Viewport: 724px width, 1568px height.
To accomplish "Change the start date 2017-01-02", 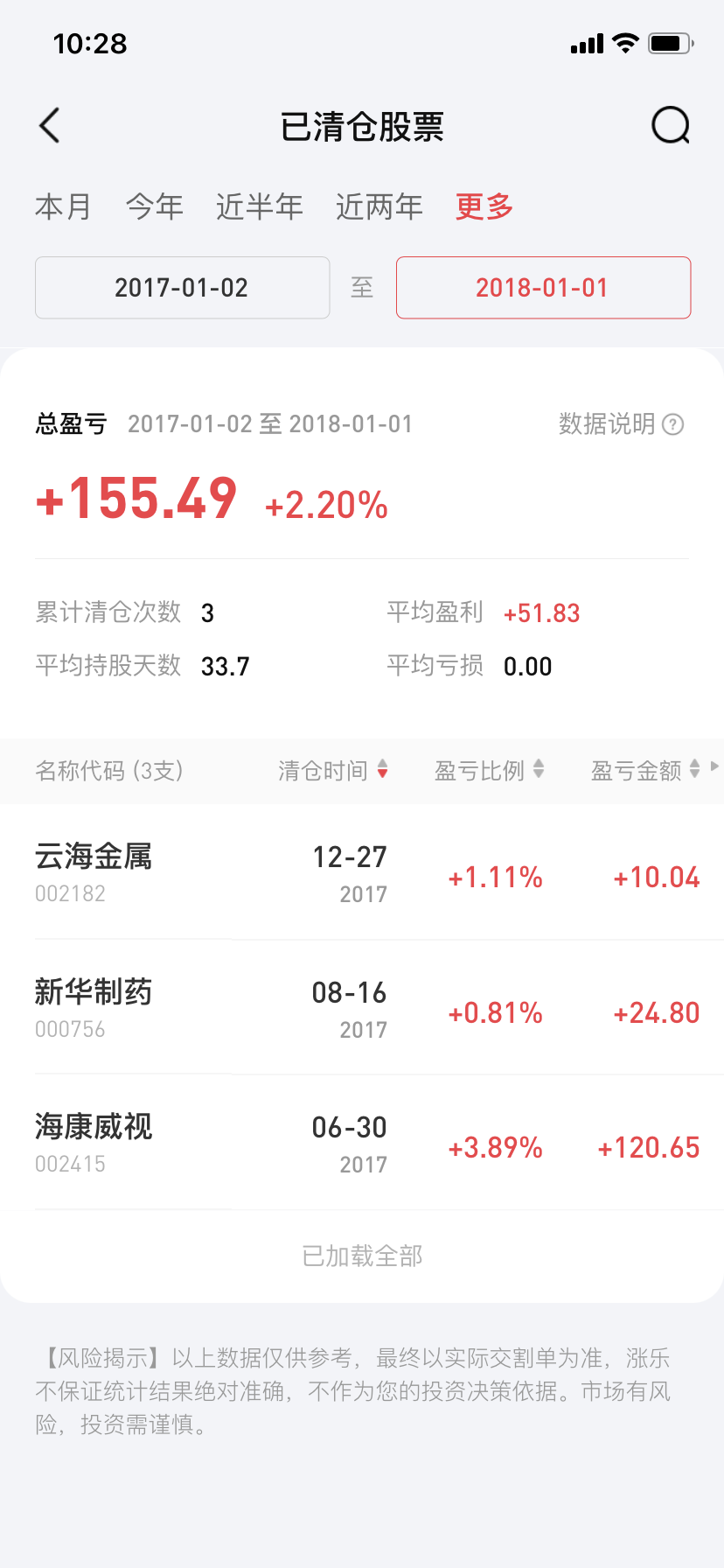I will 182,288.
